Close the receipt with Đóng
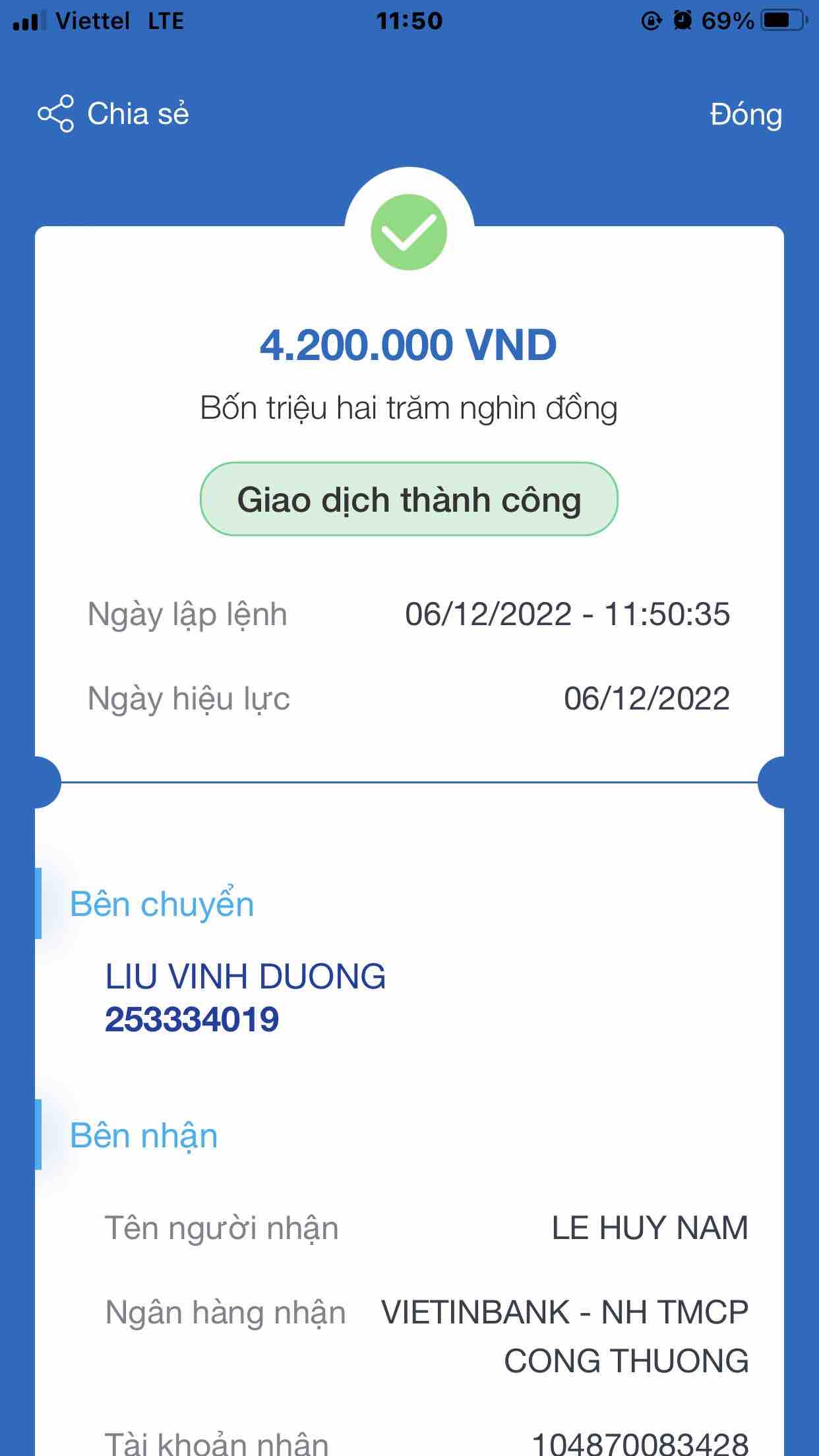 [x=745, y=115]
